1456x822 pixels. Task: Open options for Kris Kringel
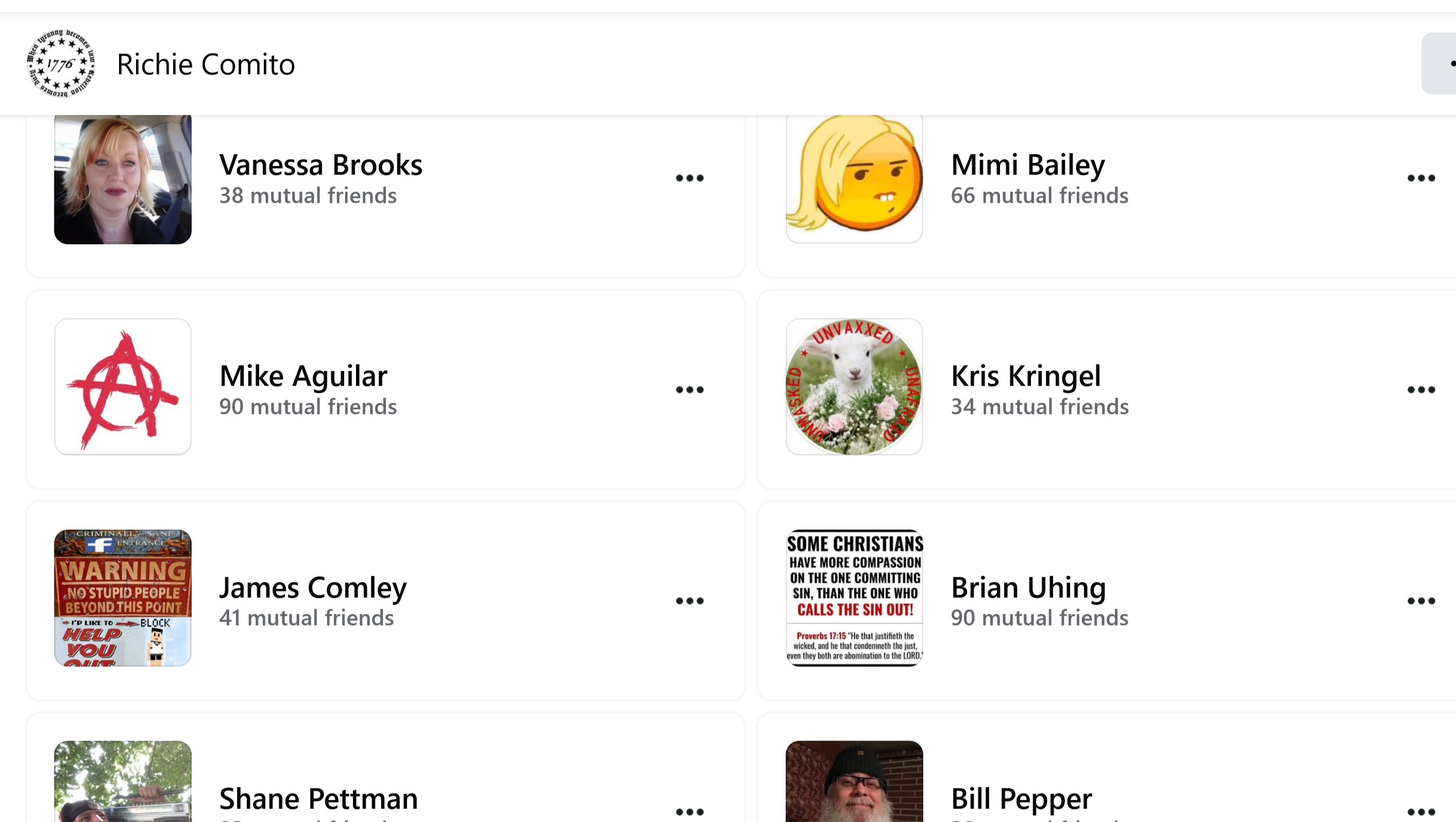pos(1420,390)
